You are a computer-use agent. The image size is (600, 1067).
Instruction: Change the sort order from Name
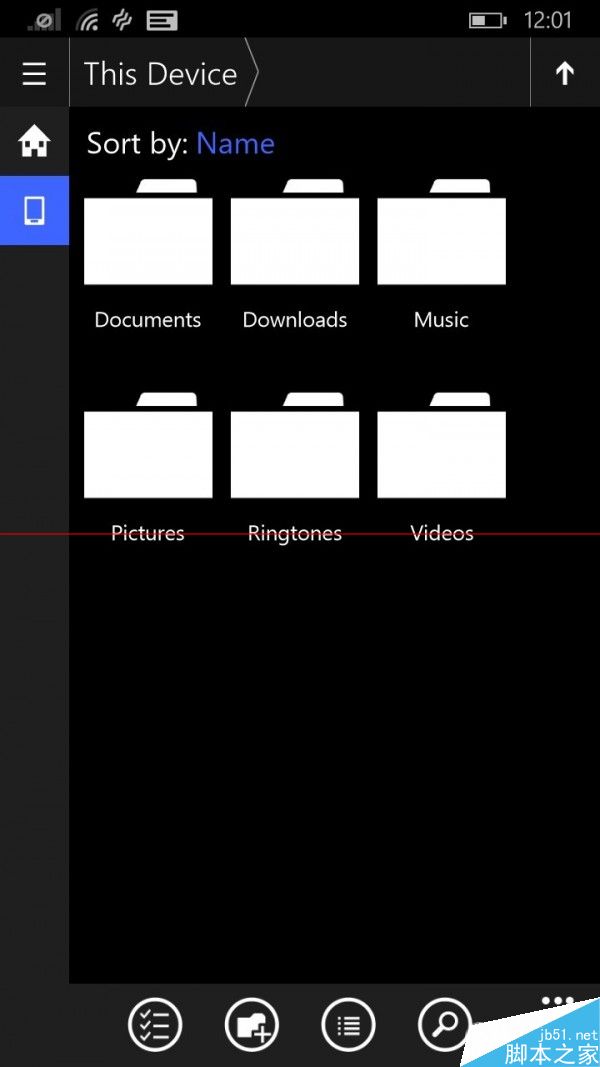(235, 143)
